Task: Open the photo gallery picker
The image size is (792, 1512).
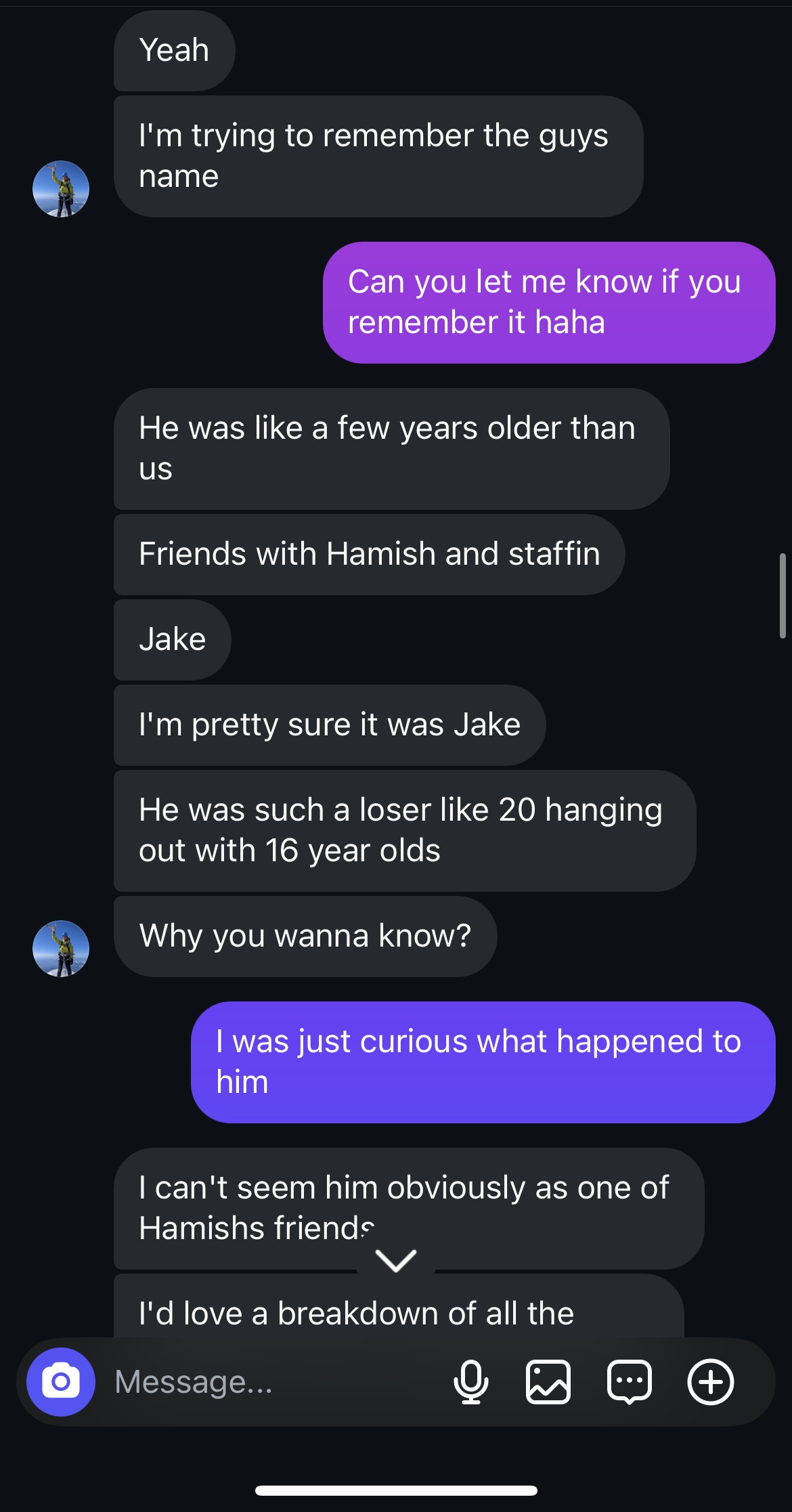Action: (x=548, y=1382)
